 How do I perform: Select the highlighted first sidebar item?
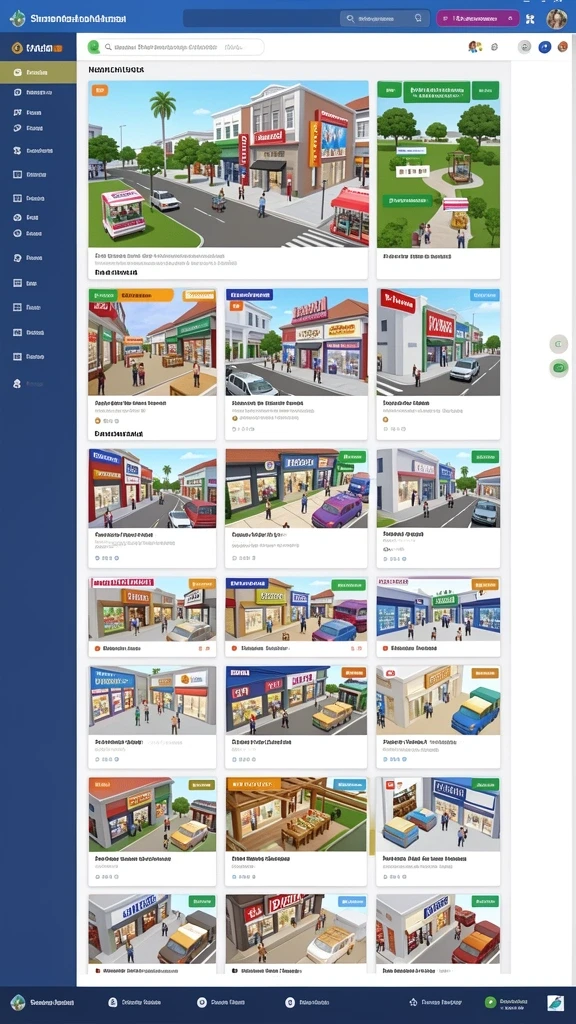(38, 72)
